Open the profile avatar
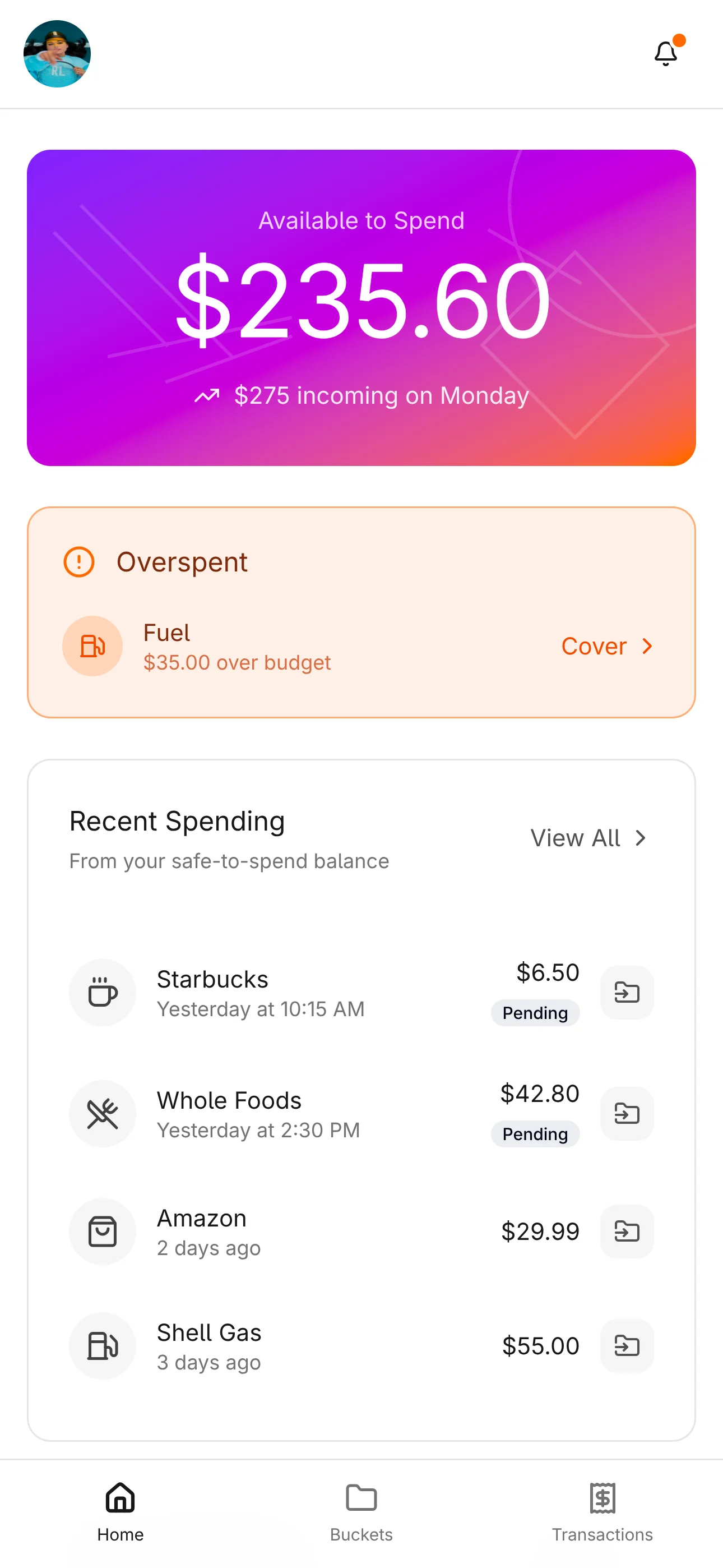The height and width of the screenshot is (1568, 723). click(x=57, y=54)
